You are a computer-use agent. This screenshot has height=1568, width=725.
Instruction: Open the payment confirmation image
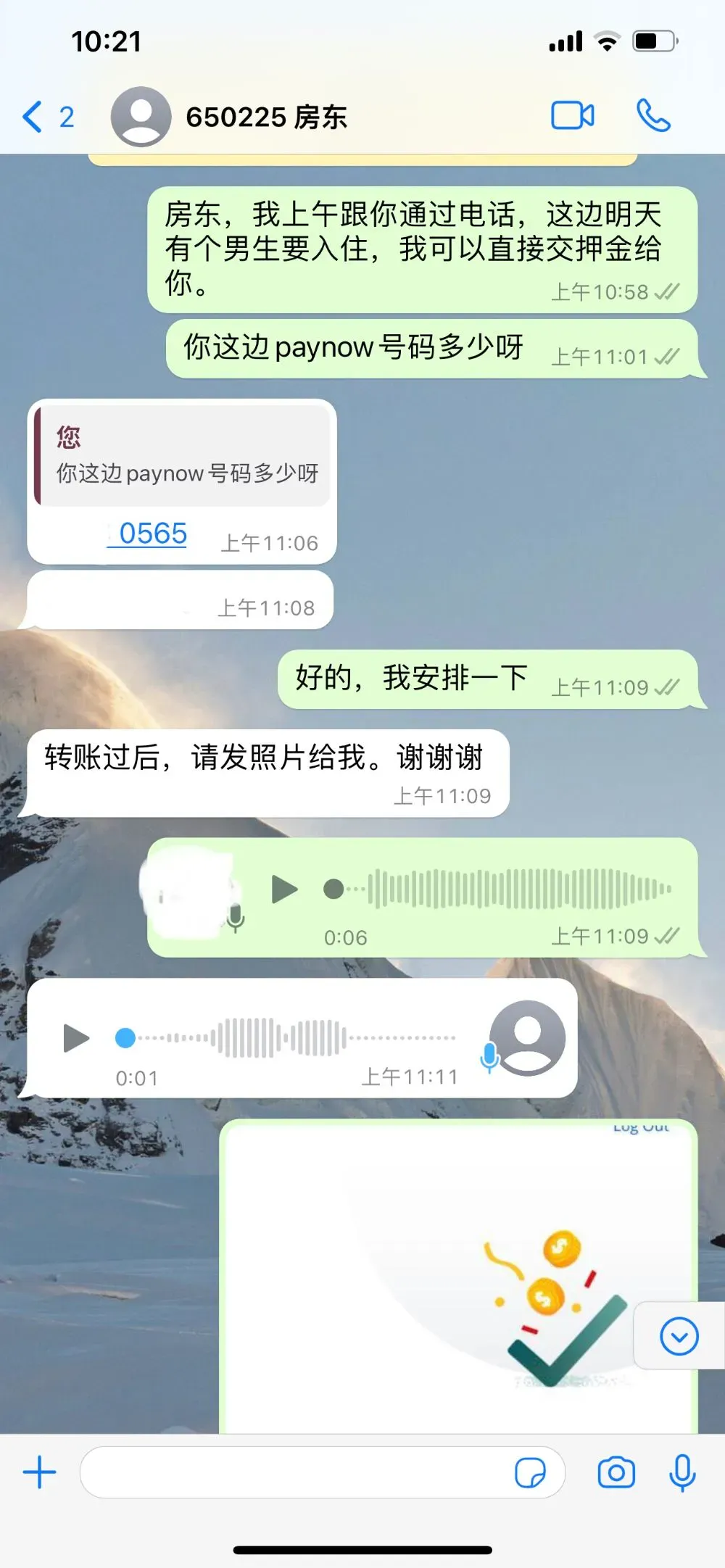pos(458,1276)
